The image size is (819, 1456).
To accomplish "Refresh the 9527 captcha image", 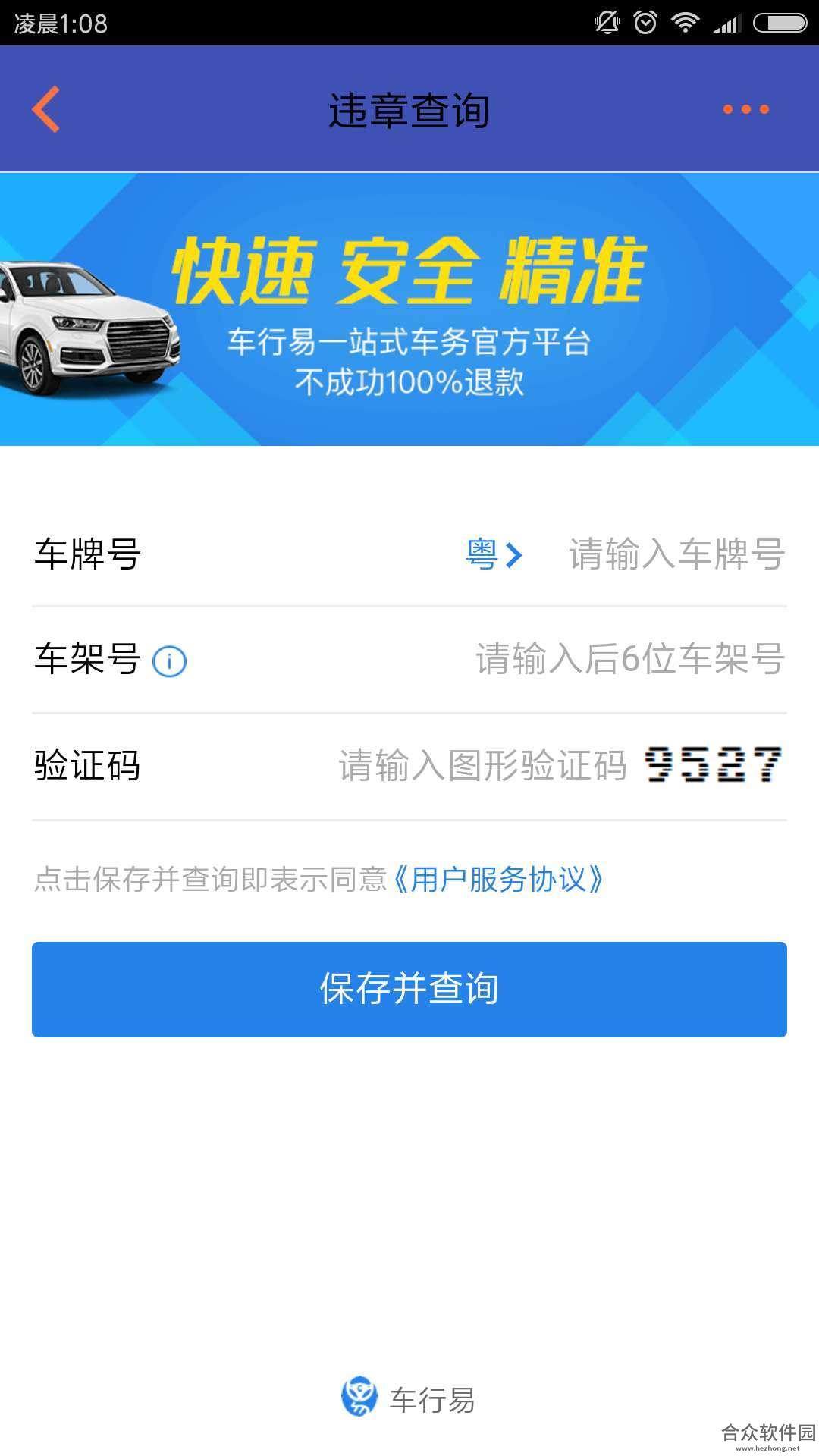I will [713, 764].
